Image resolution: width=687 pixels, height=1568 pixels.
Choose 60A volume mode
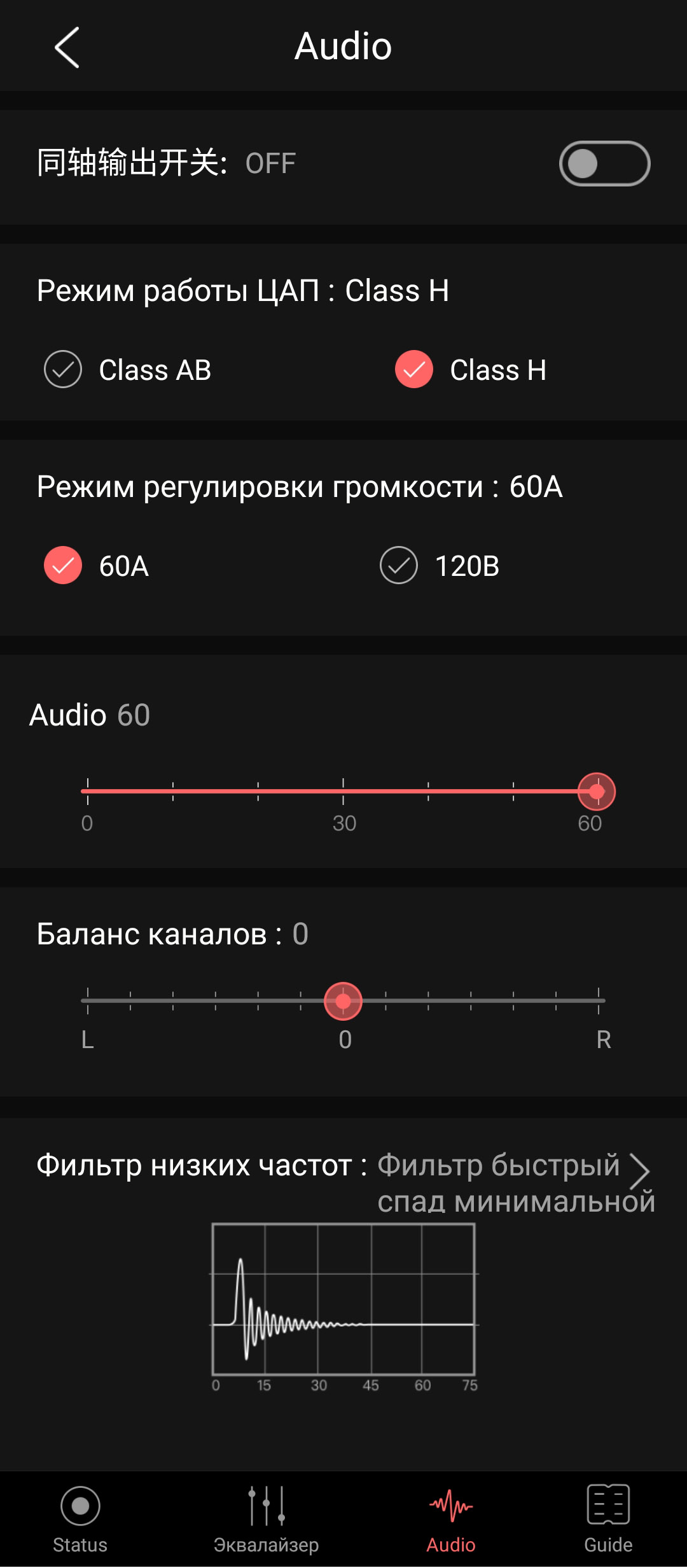pos(63,565)
